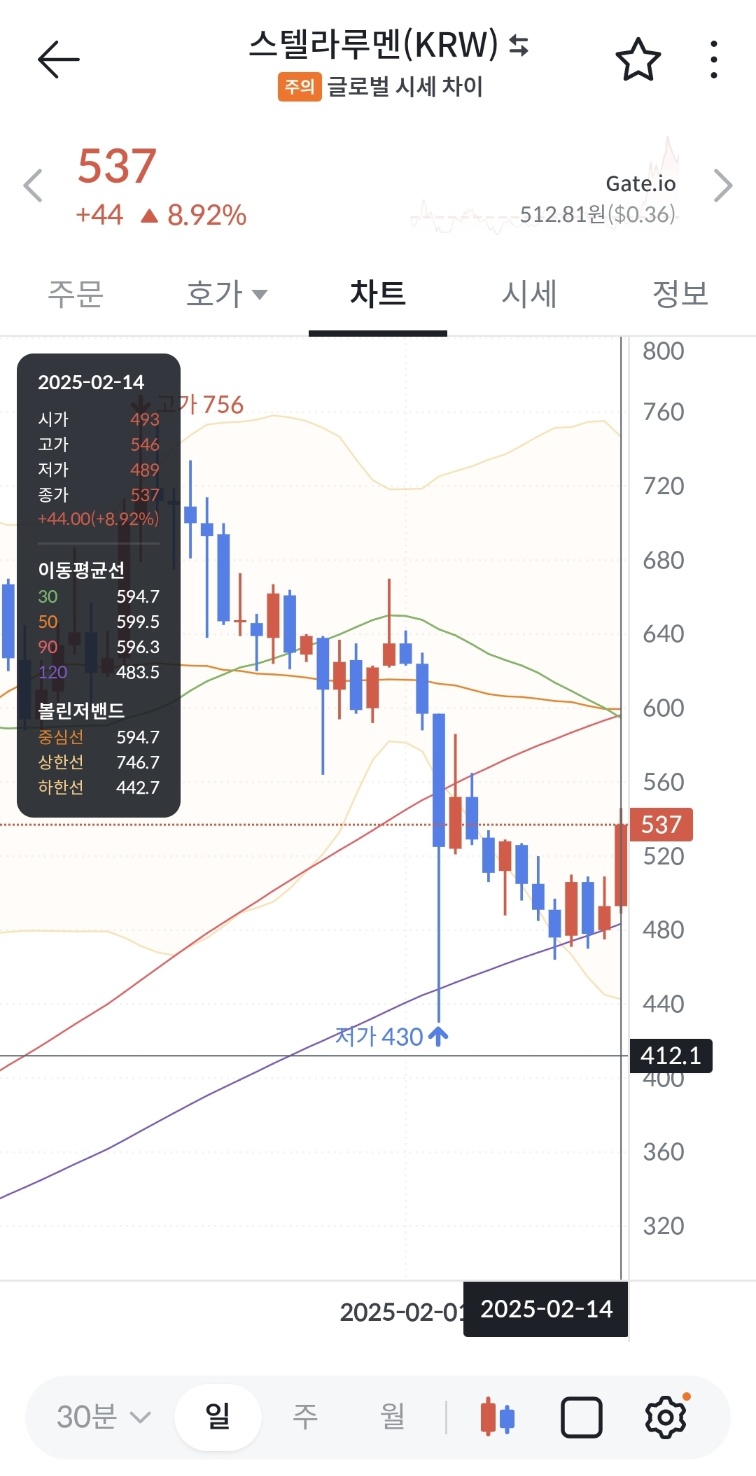Click the currency swap icon beside 스텔라루멘(KRW)

coord(519,47)
